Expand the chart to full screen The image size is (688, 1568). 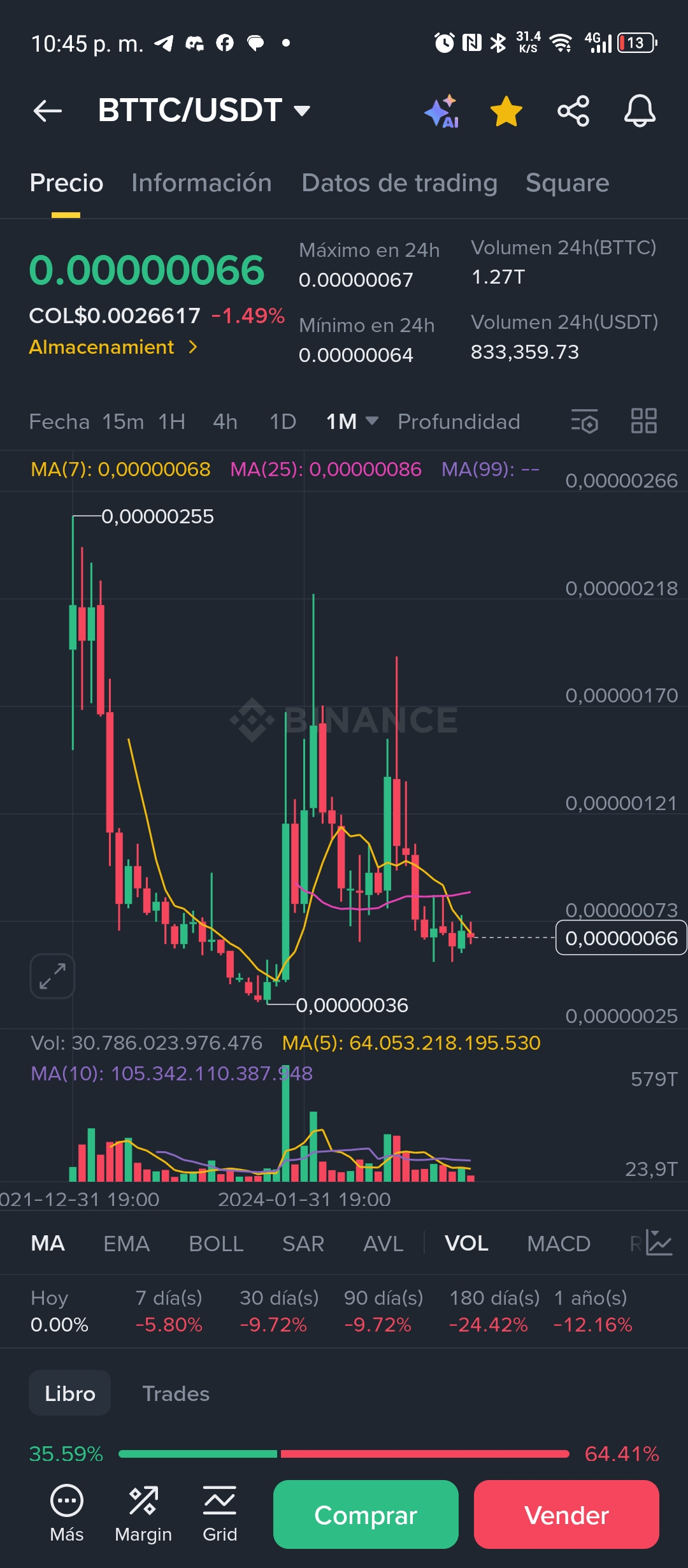52,976
